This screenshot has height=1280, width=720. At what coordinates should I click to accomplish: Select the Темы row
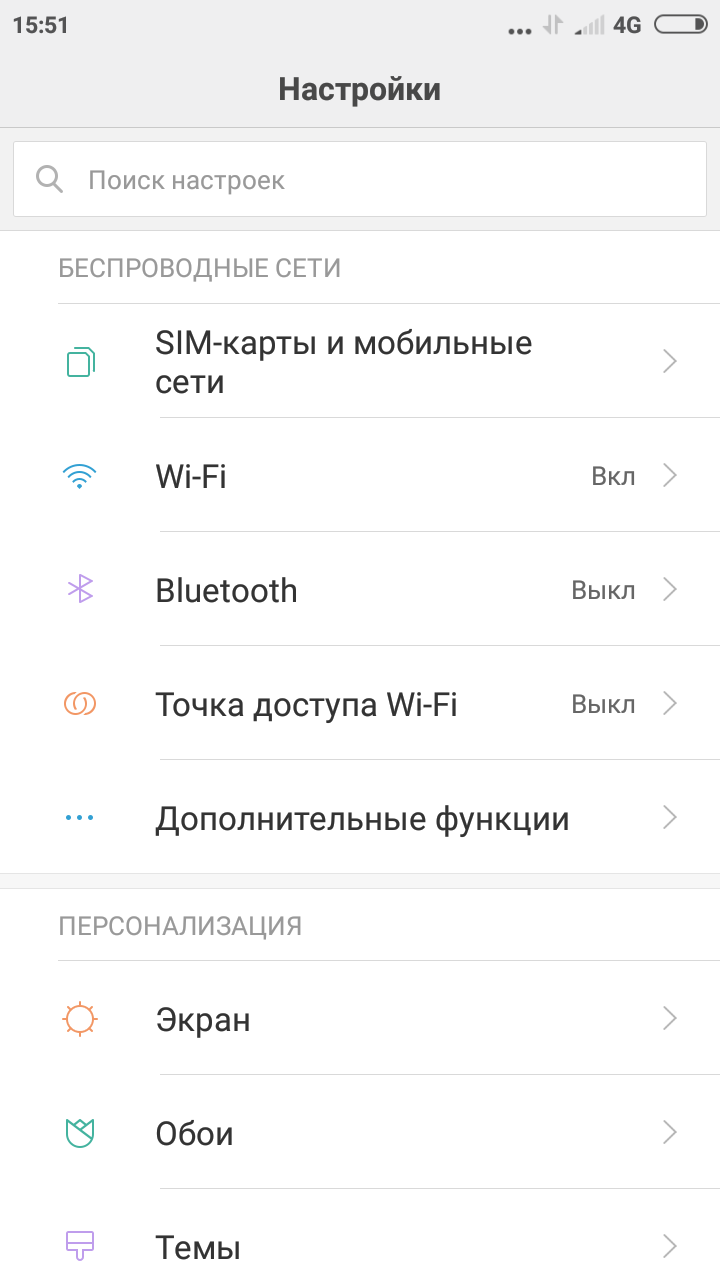(360, 1246)
